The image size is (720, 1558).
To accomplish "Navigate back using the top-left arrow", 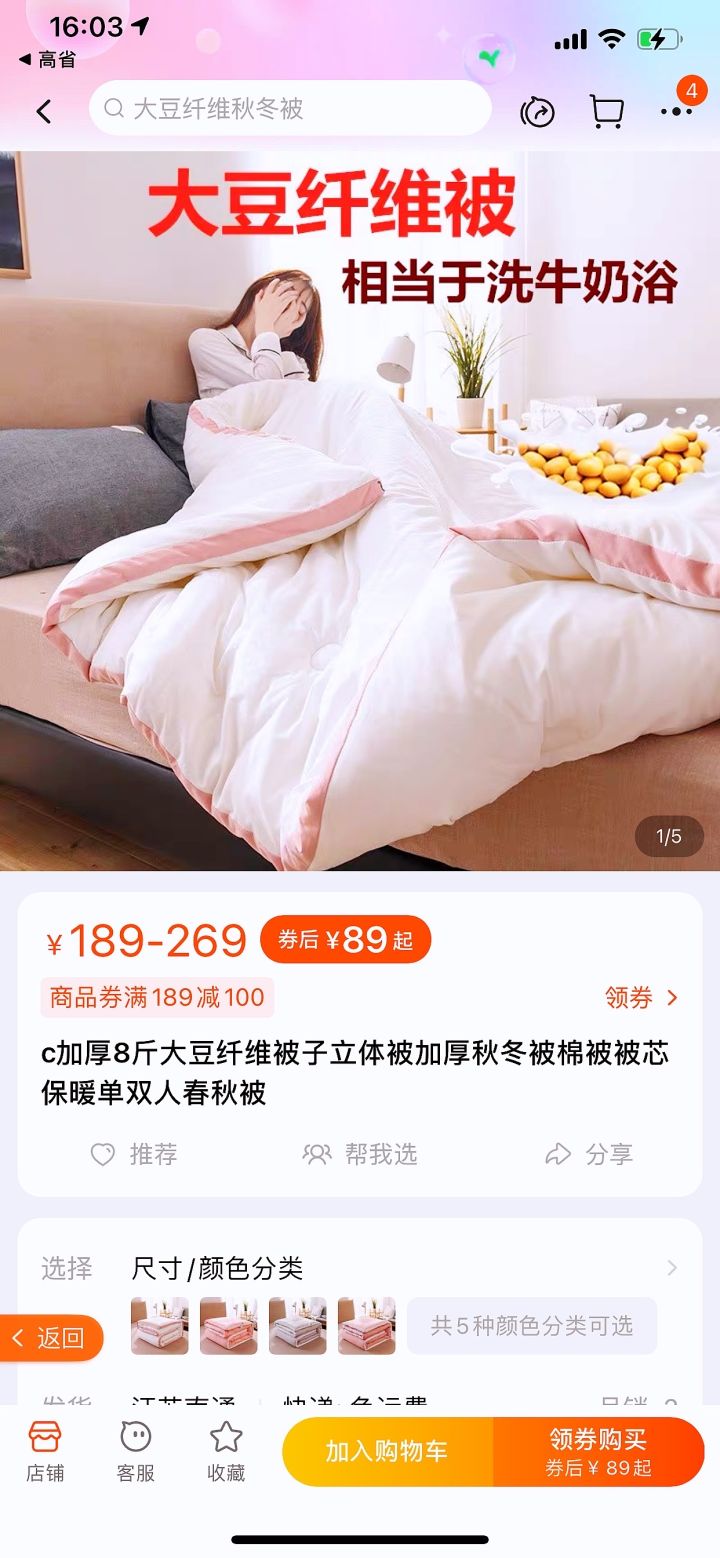I will click(44, 112).
